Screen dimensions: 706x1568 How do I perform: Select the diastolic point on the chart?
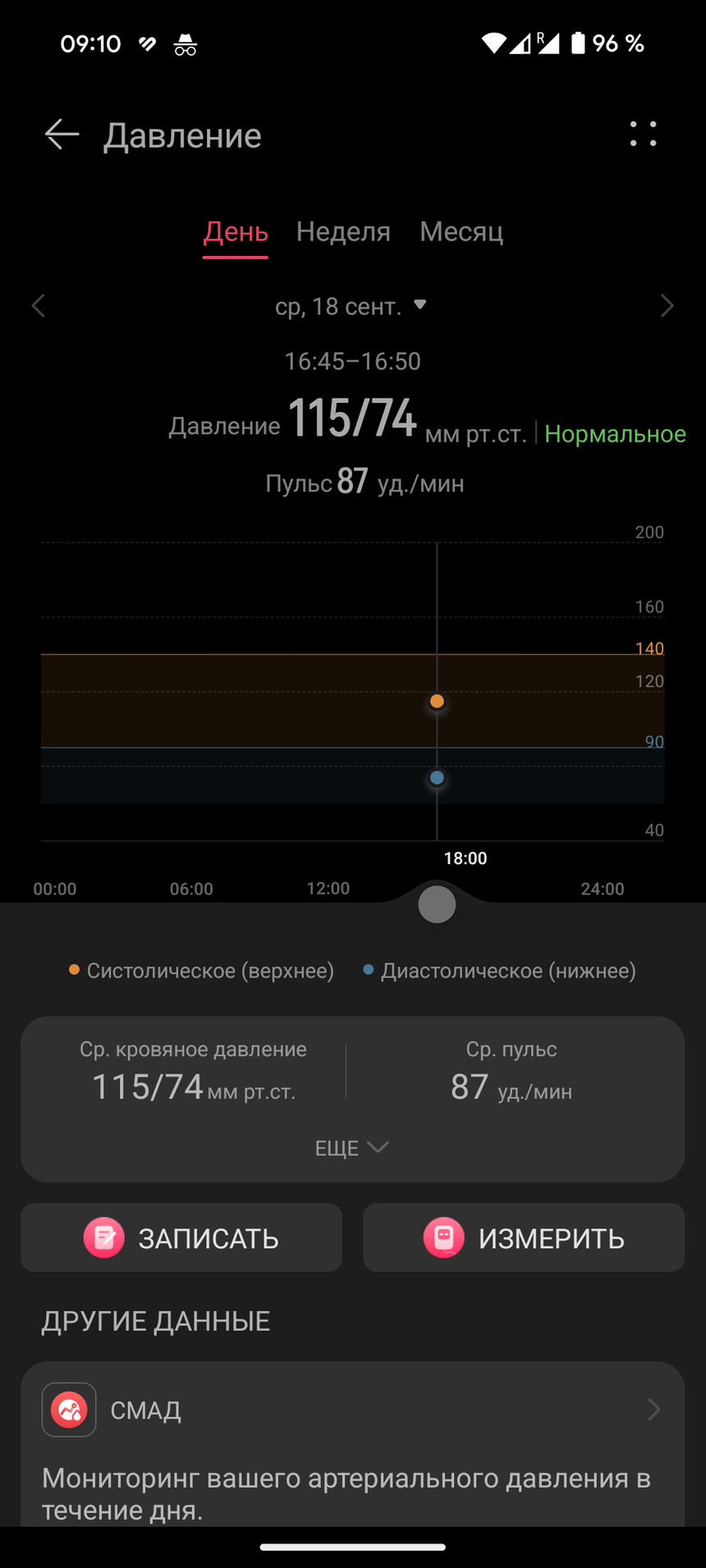437,778
